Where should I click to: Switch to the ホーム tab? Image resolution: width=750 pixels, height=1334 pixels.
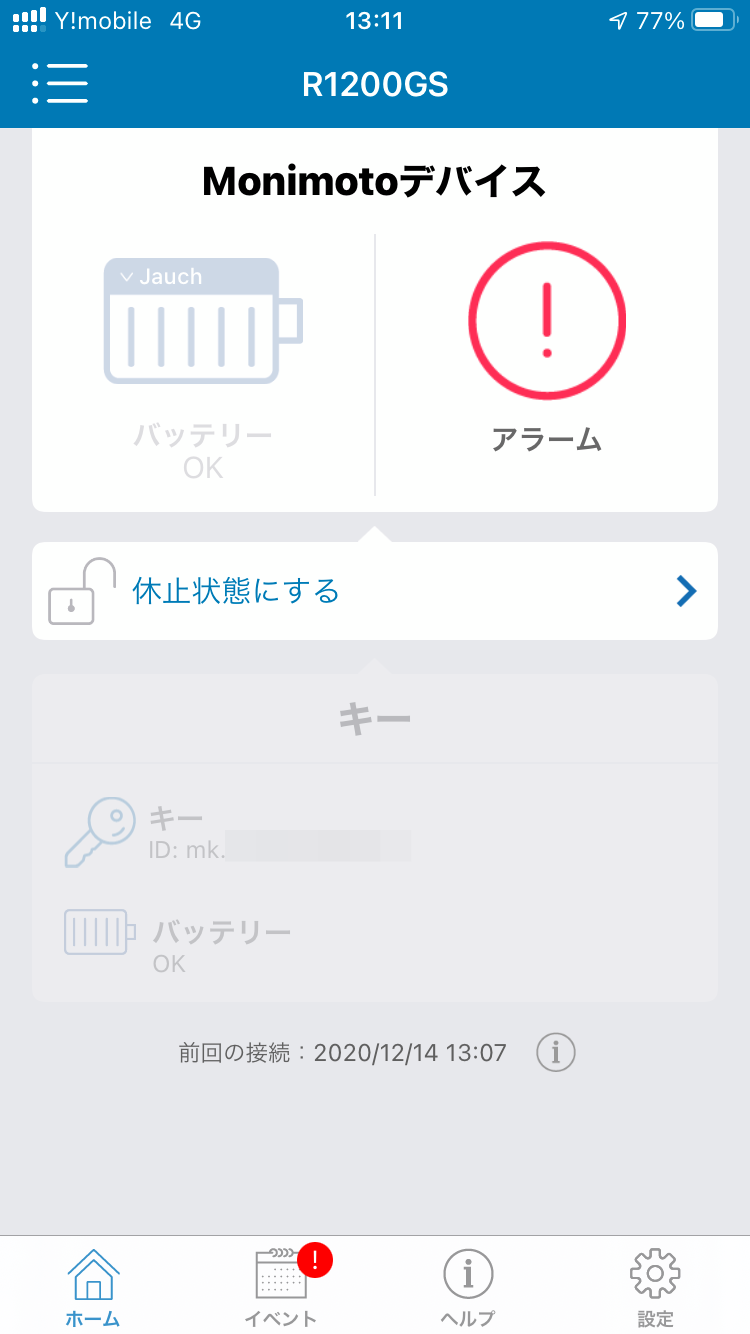(93, 1288)
